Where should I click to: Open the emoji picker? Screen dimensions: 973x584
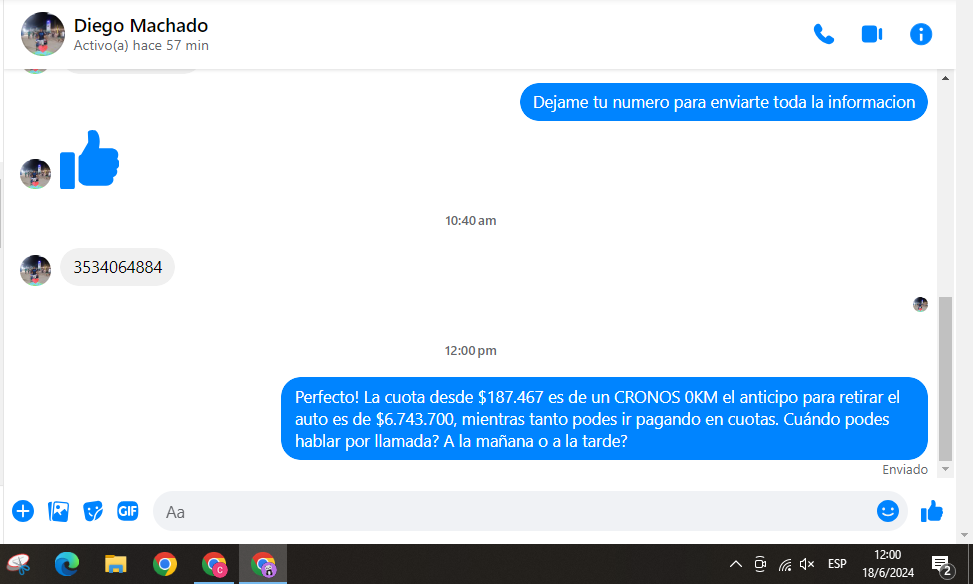point(887,511)
